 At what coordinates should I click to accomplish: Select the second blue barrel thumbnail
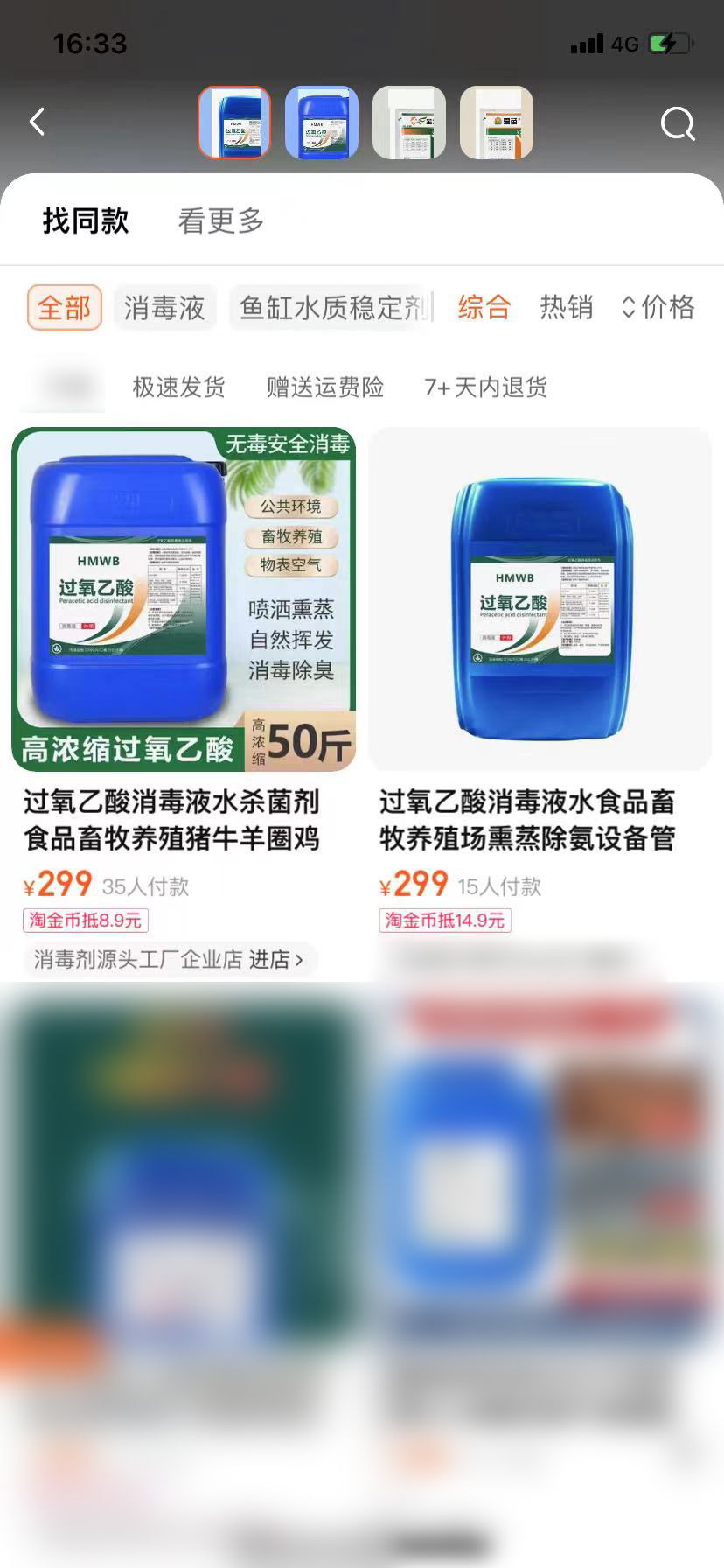[322, 122]
